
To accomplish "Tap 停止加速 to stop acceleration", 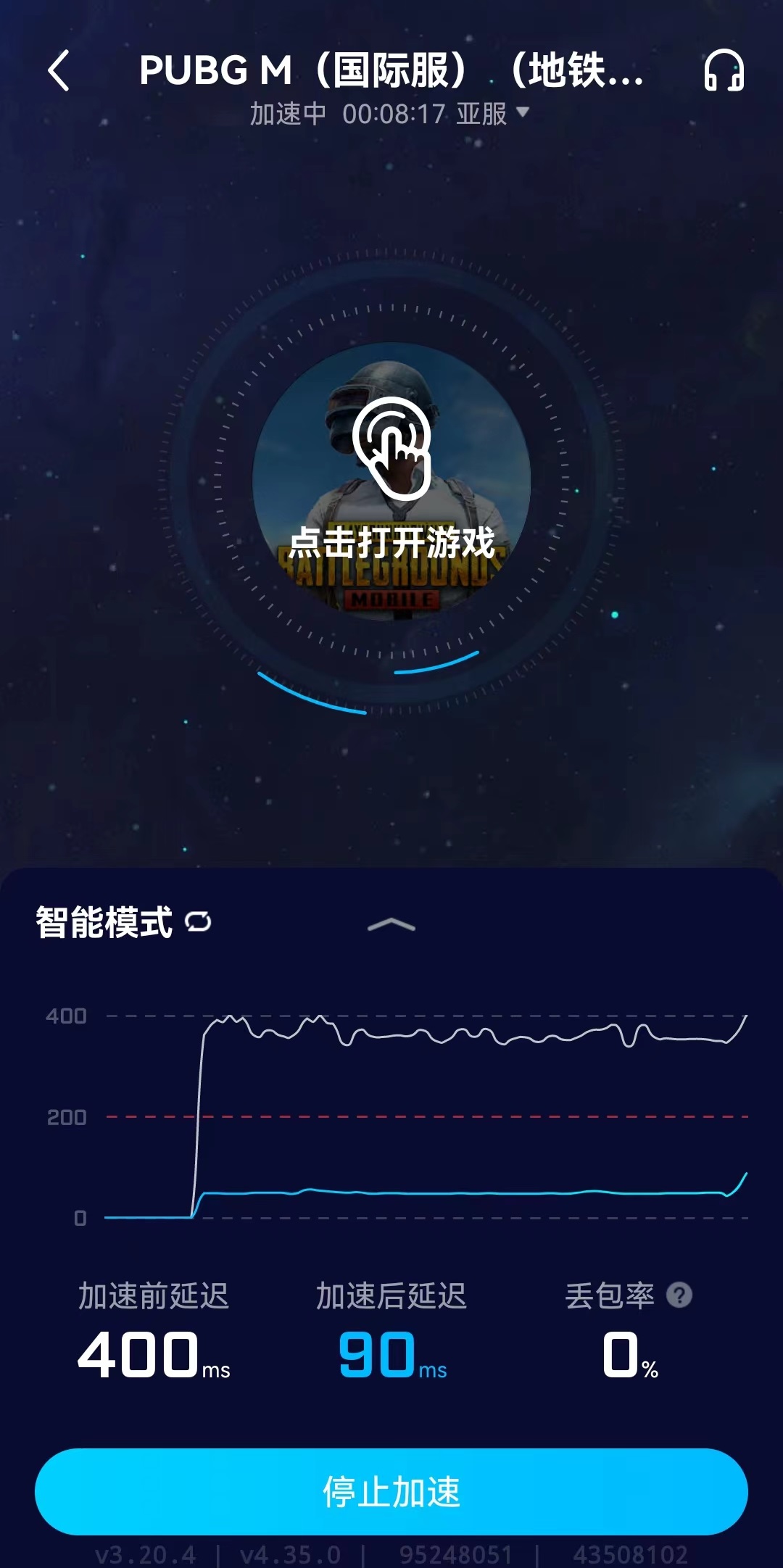I will [391, 1491].
